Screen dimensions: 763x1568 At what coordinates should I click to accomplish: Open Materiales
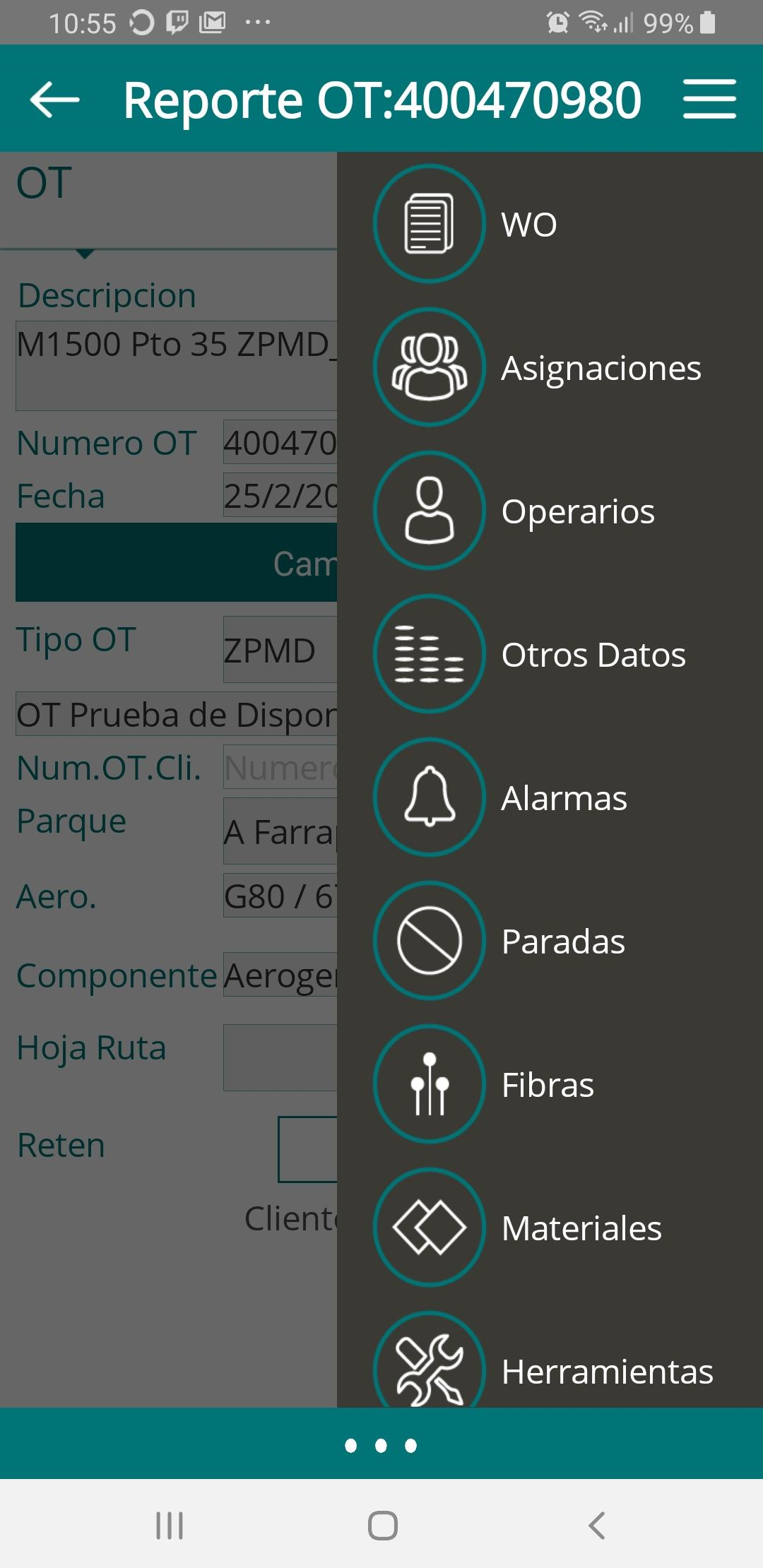click(x=550, y=1228)
